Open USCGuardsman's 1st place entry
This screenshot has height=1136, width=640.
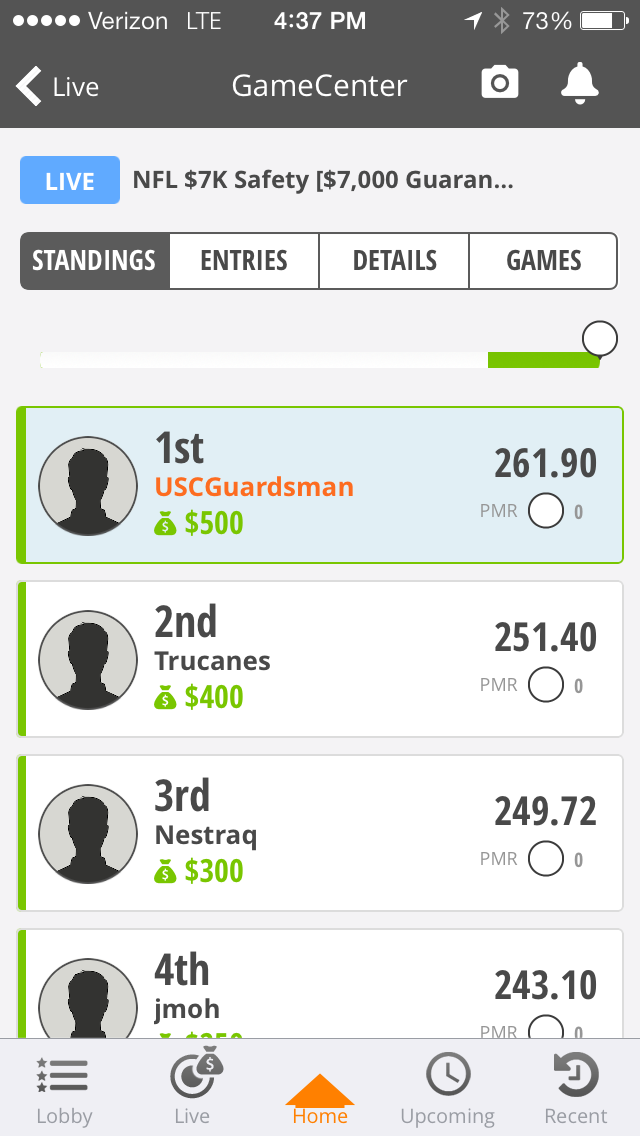click(320, 485)
